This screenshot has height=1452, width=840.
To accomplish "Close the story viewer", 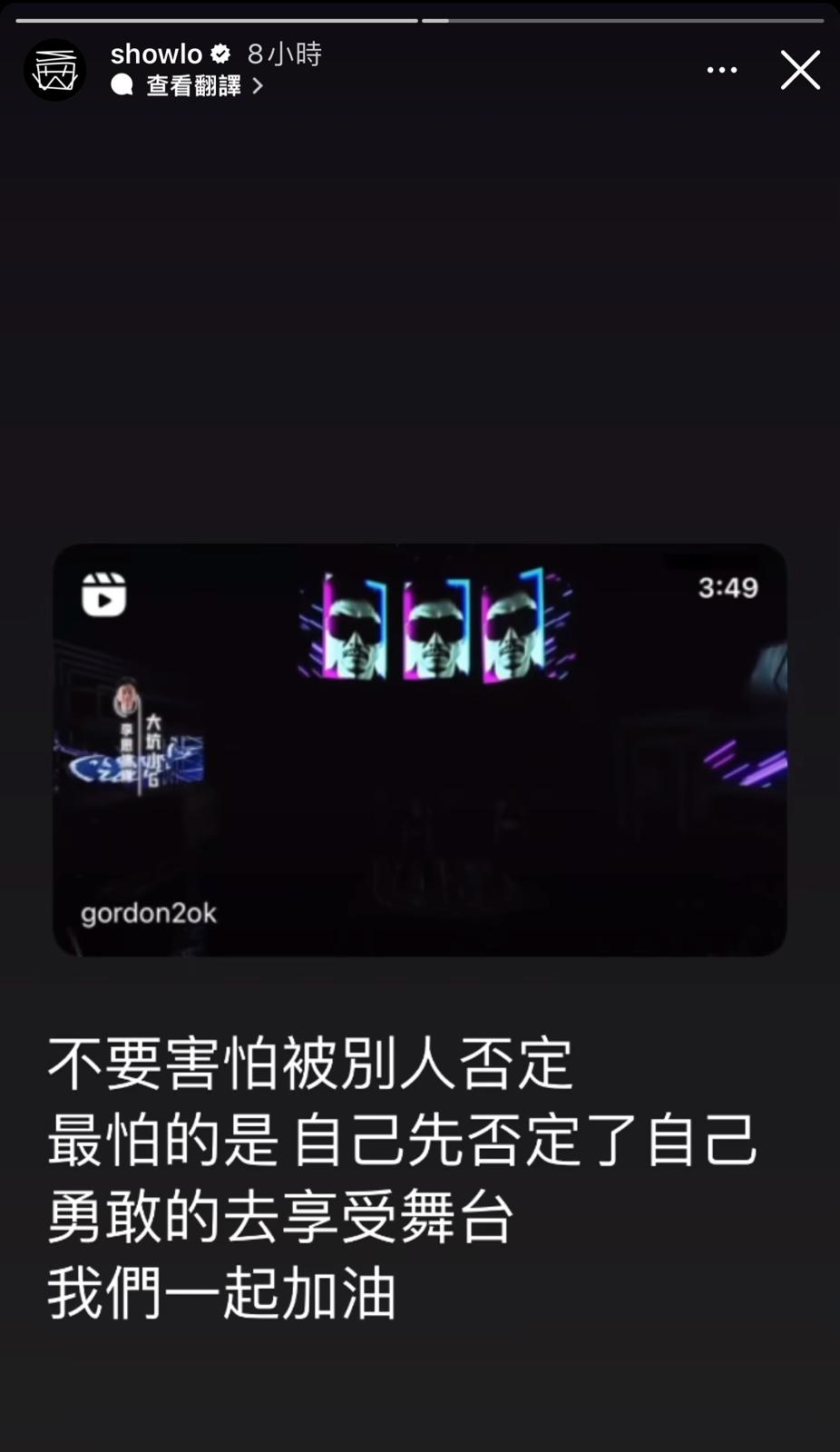I will click(x=800, y=70).
